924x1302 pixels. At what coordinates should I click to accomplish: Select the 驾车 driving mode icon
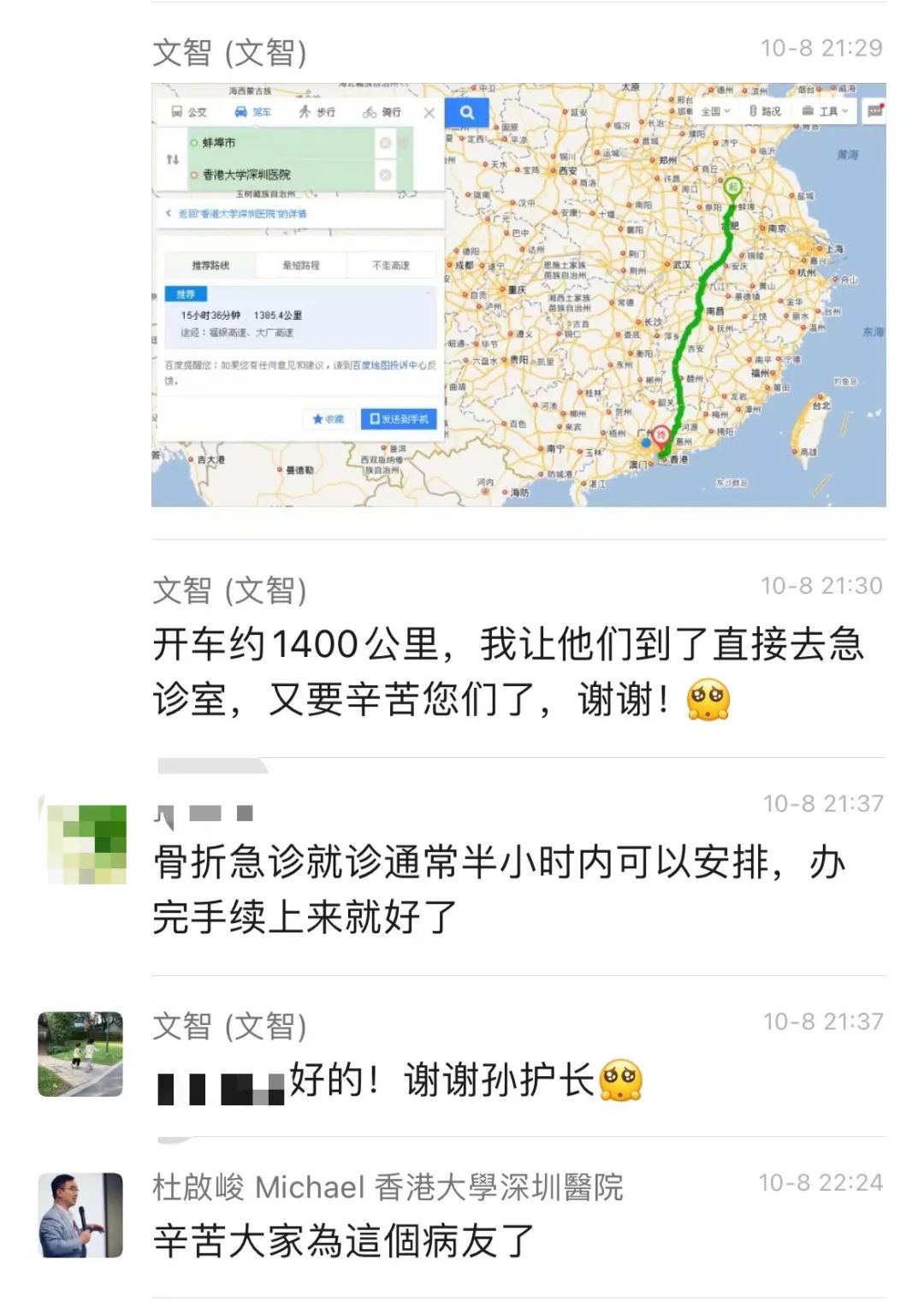[x=242, y=112]
